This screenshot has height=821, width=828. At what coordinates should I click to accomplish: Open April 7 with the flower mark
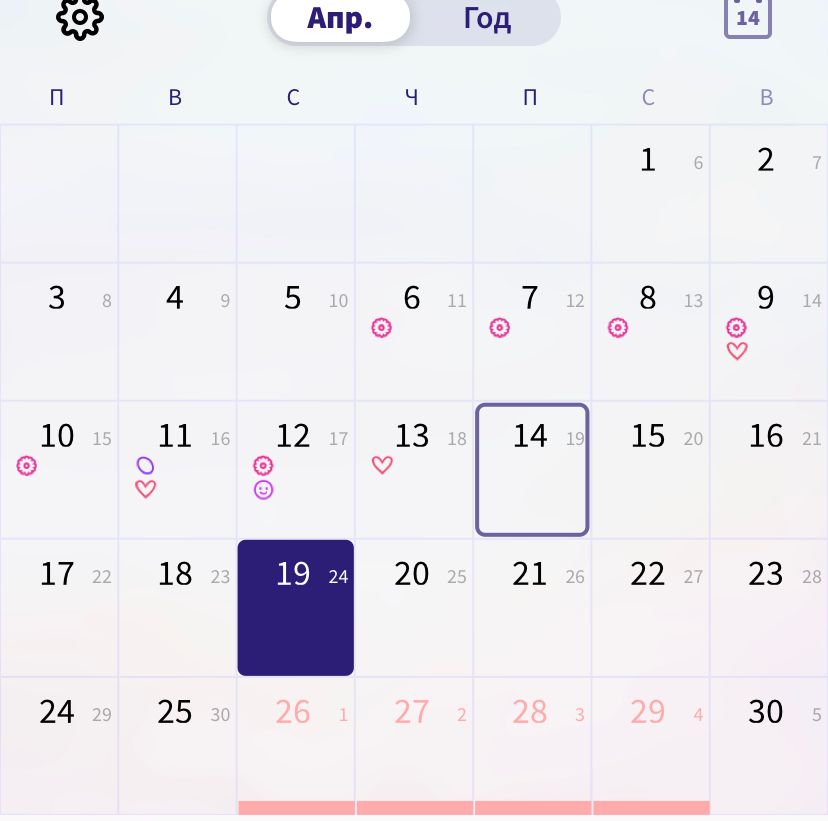[531, 331]
